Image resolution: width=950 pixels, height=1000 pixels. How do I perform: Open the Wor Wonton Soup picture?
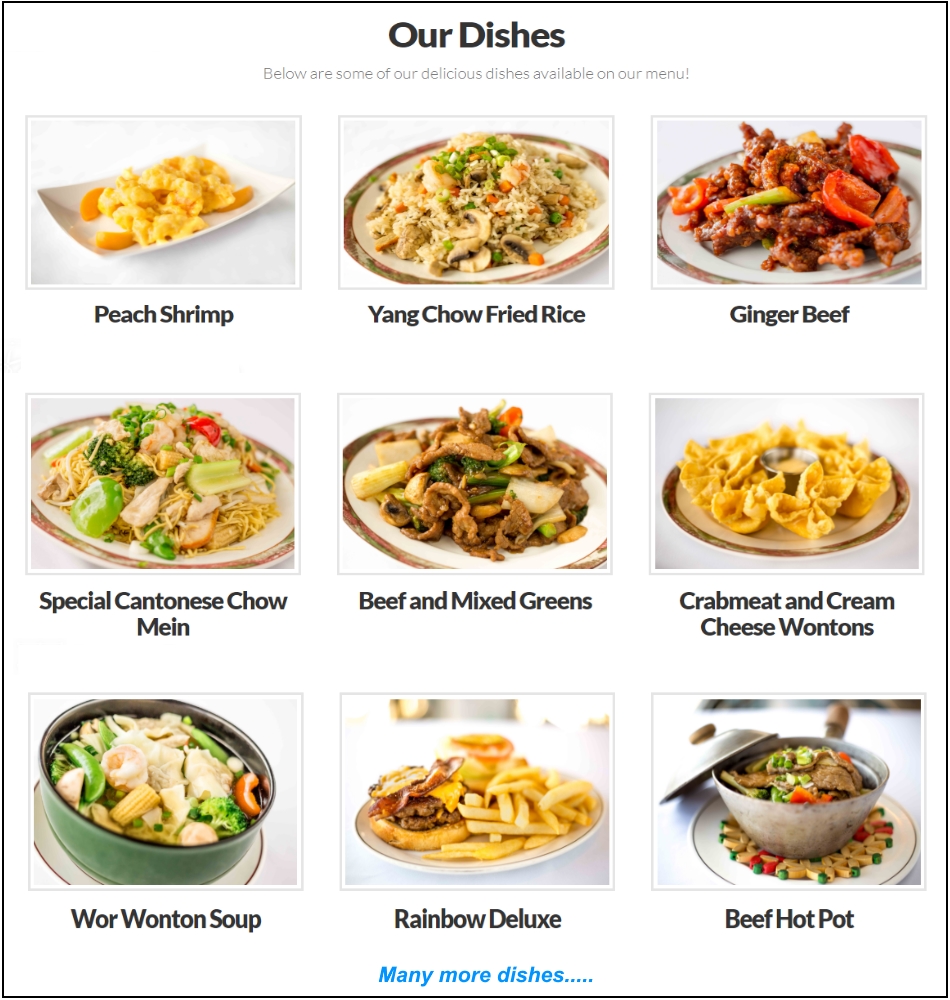165,791
